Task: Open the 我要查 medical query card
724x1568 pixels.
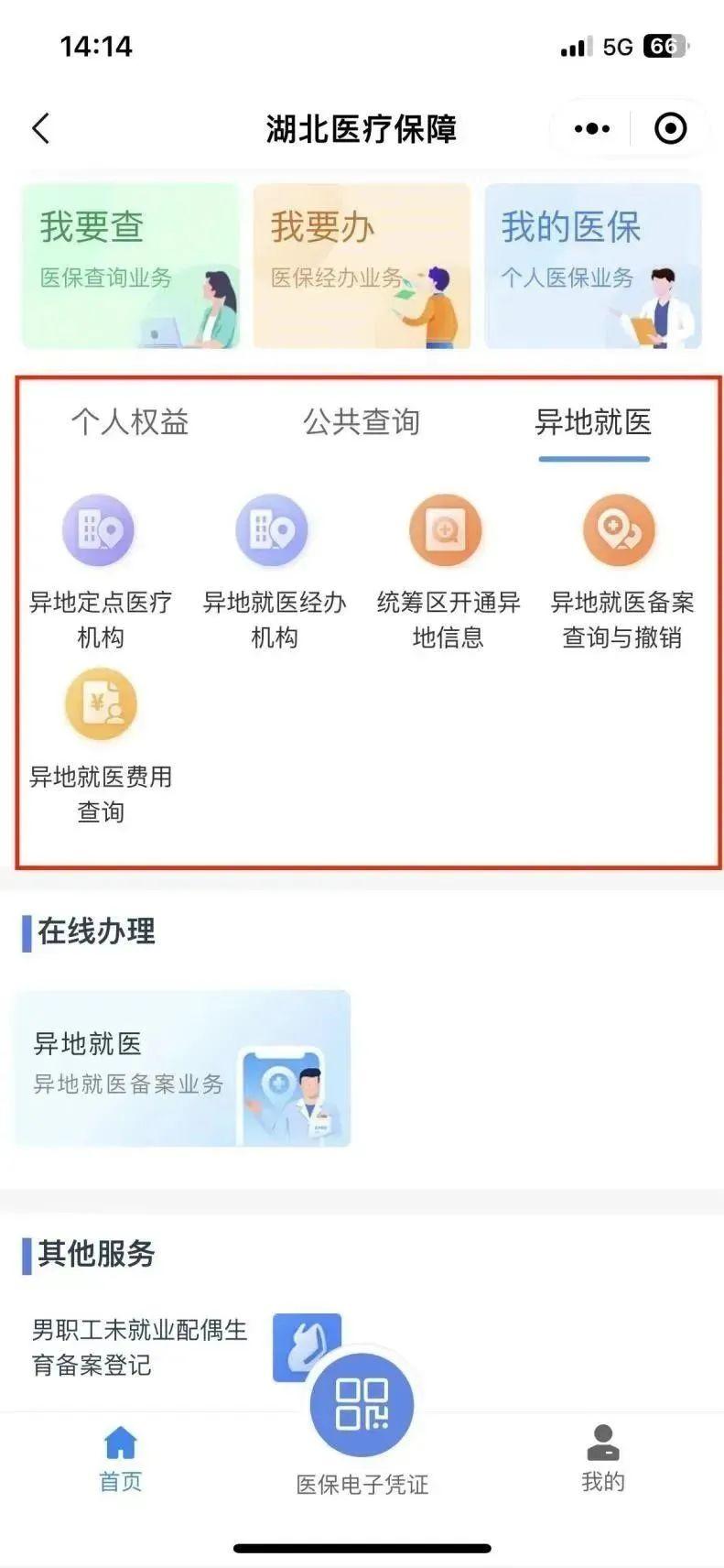Action: tap(130, 266)
